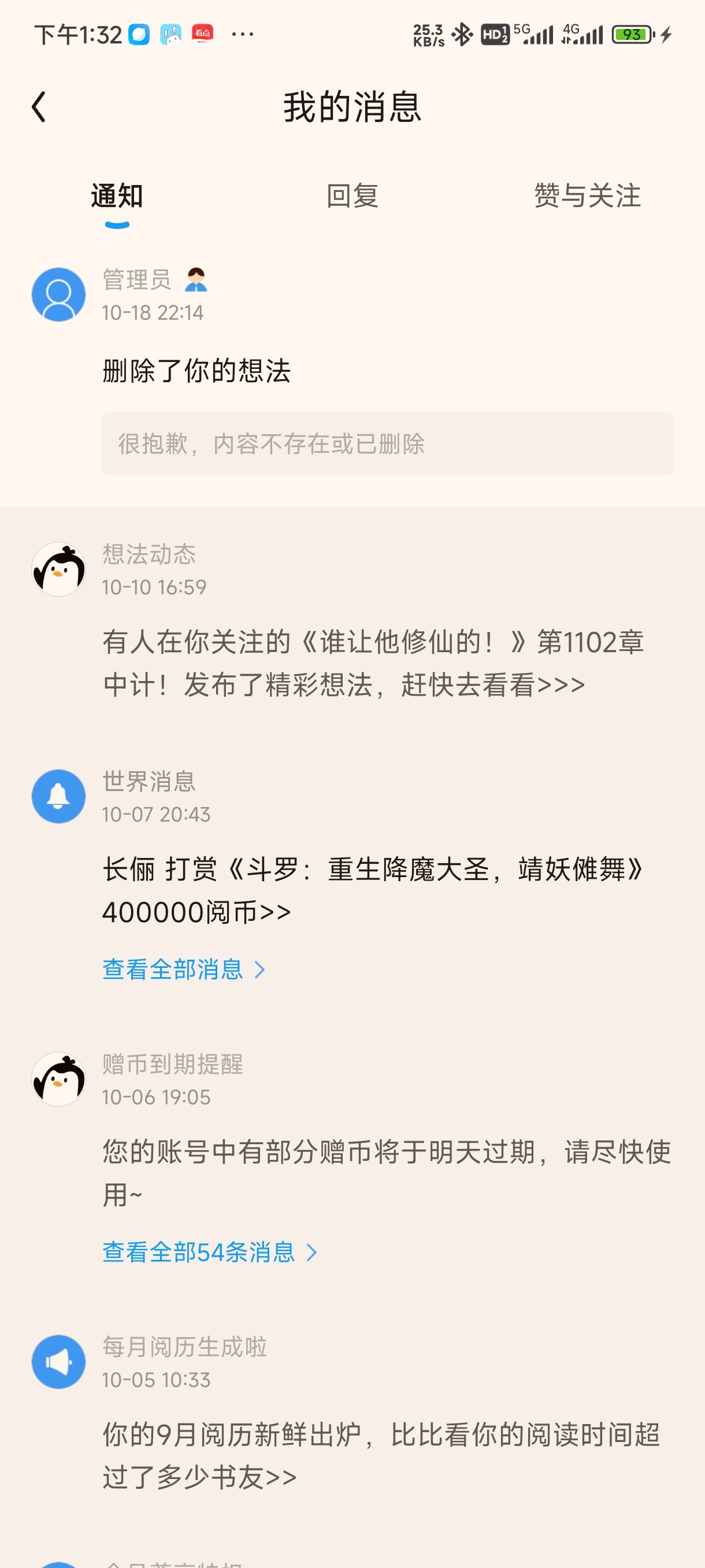Screen dimensions: 705x1568
Task: Open the 管理员 deleted-thought notification
Action: coord(196,371)
